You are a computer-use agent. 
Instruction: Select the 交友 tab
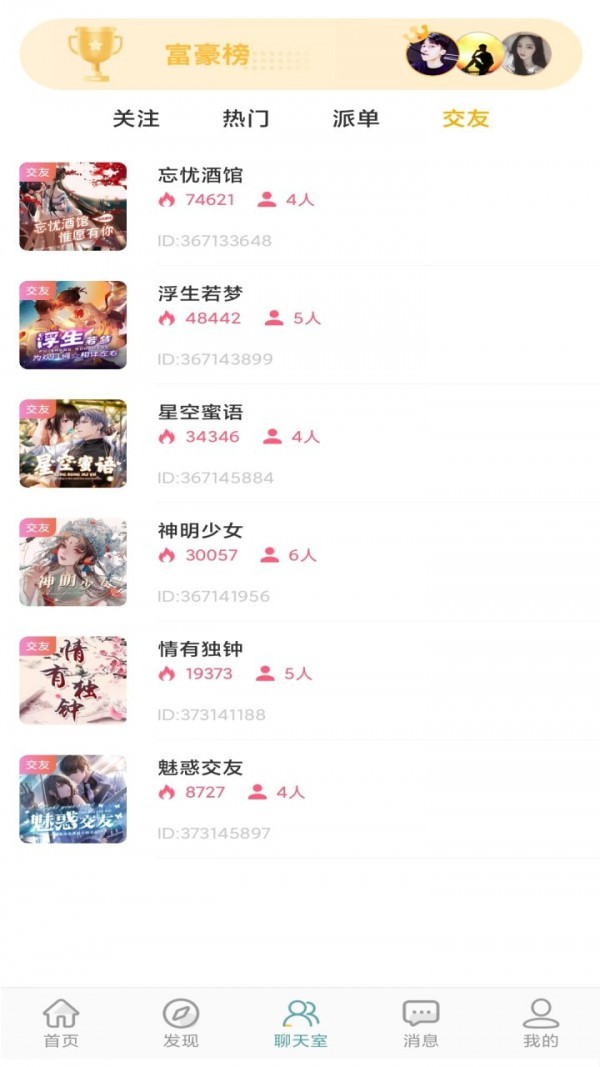pos(466,118)
